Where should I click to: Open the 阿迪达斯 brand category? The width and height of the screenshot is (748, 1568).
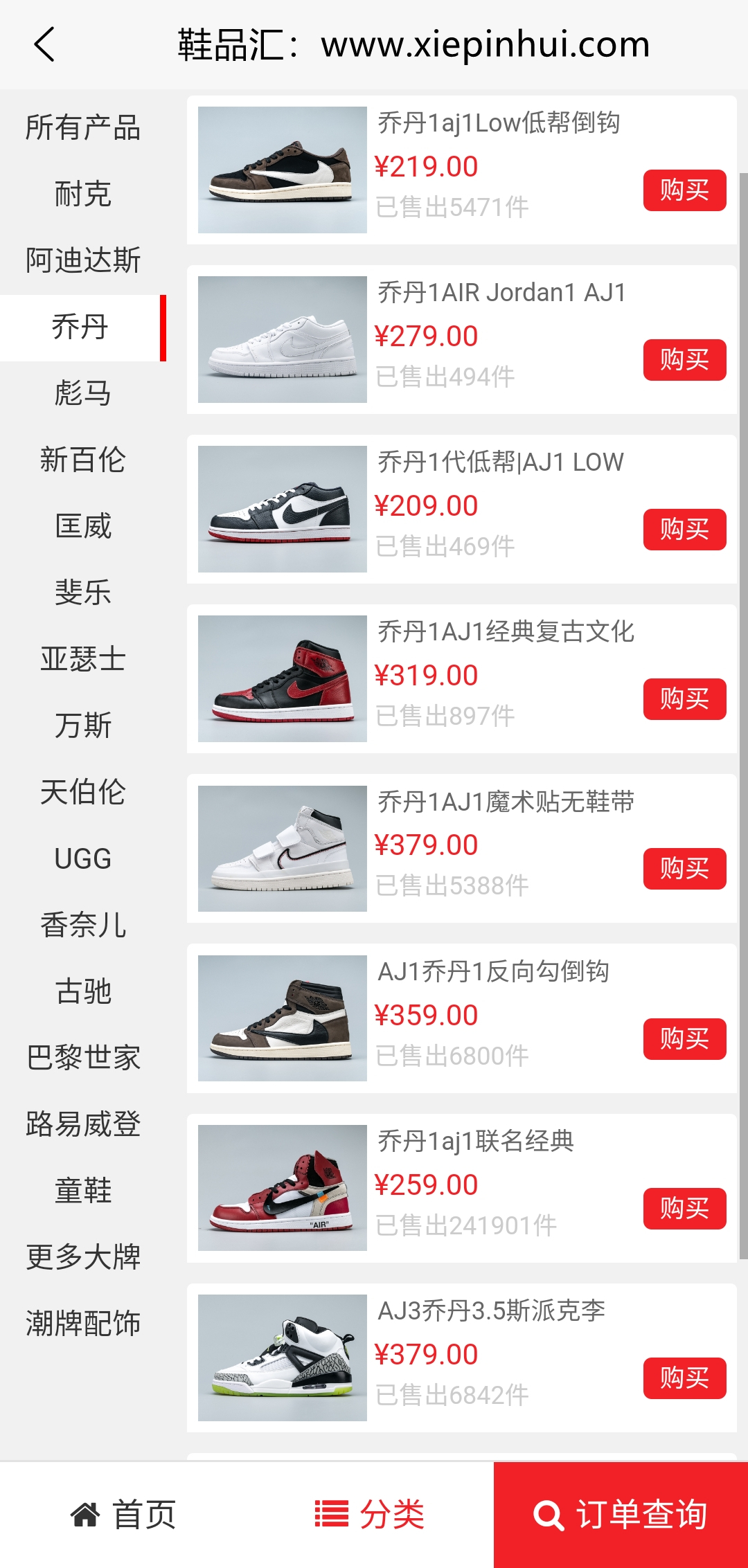pos(83,260)
